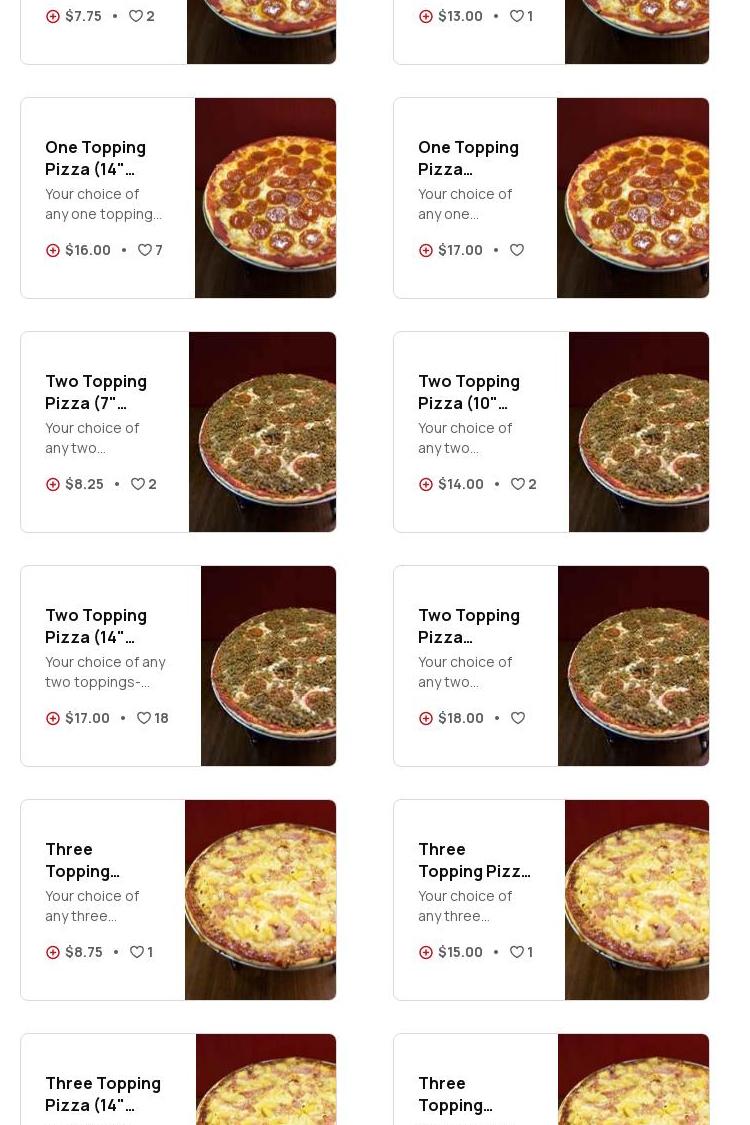
Task: Tap the plus icon beside $13.00
Action: click(x=426, y=16)
